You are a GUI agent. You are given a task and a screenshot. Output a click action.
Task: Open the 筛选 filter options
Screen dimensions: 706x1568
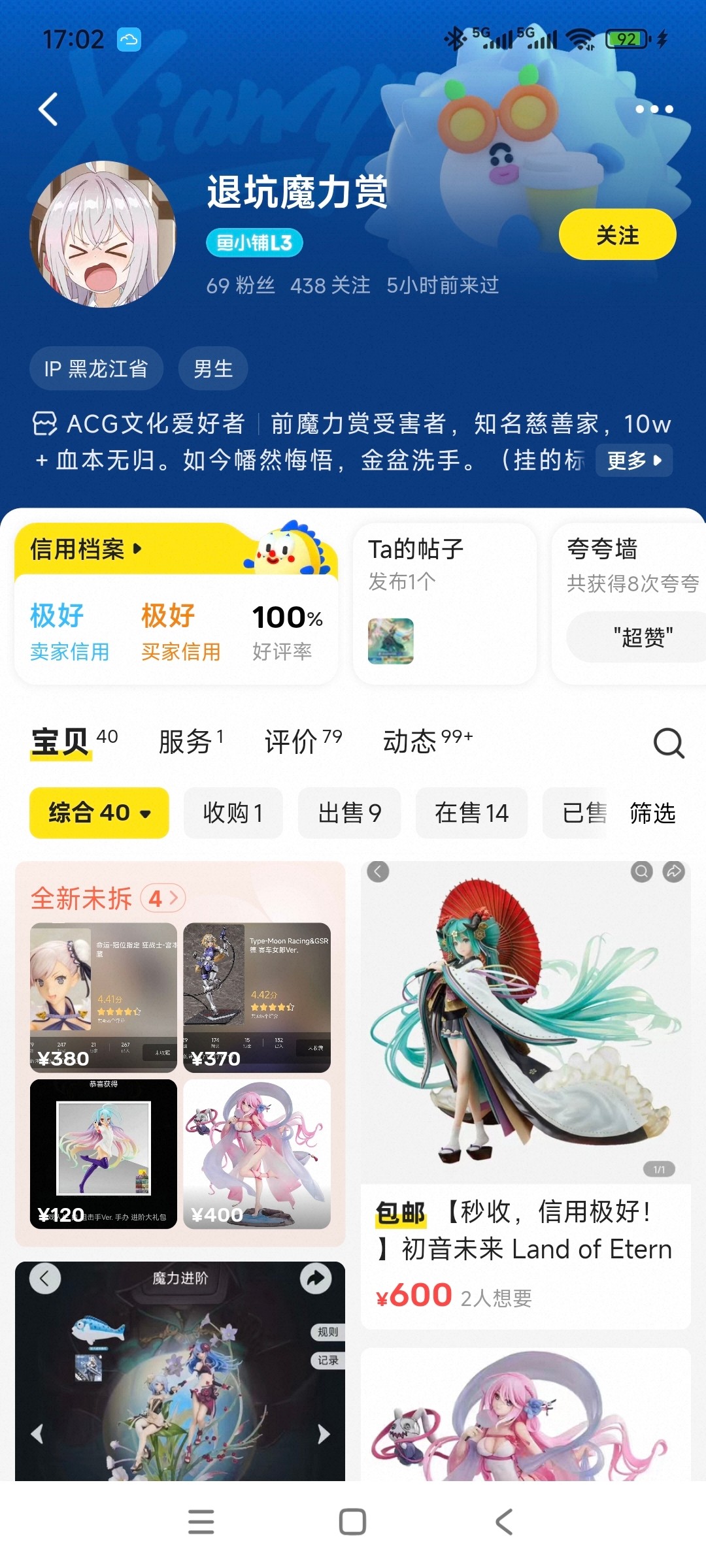652,813
